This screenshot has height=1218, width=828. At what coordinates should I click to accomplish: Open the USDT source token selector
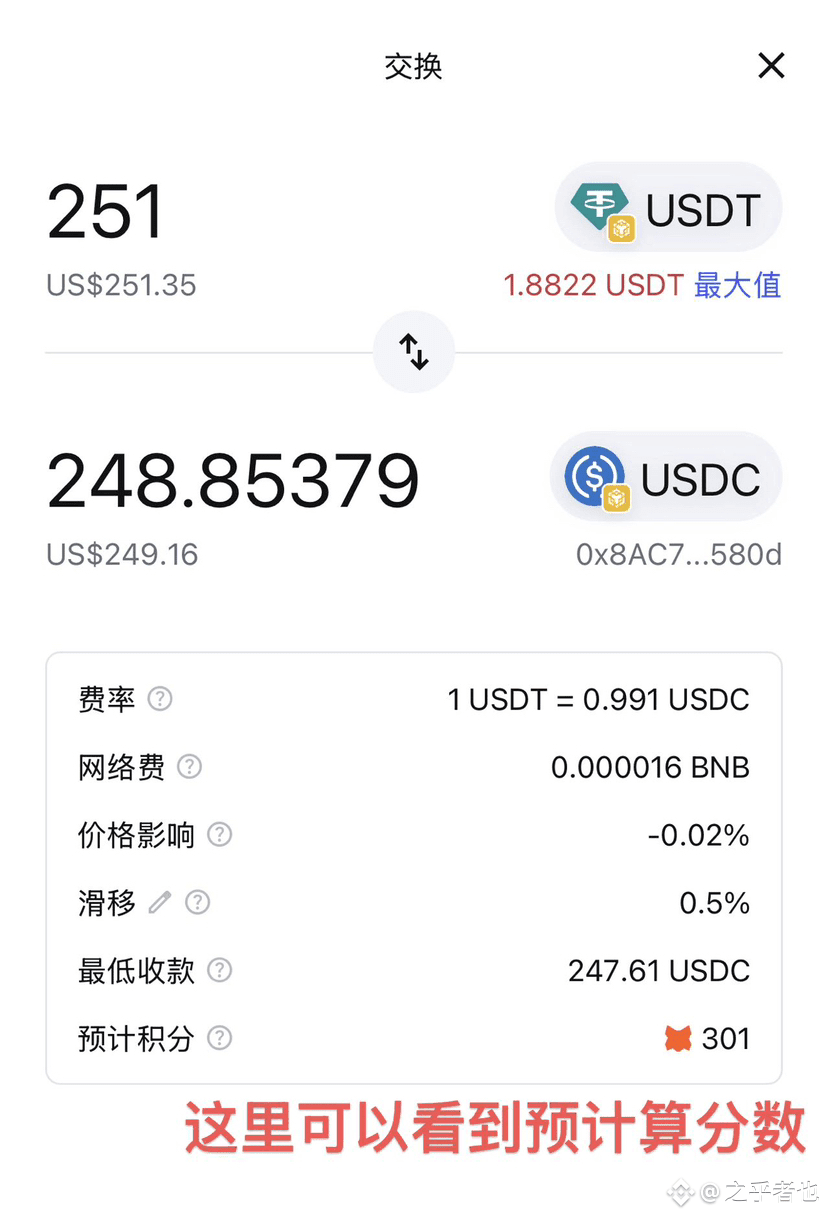tap(668, 209)
